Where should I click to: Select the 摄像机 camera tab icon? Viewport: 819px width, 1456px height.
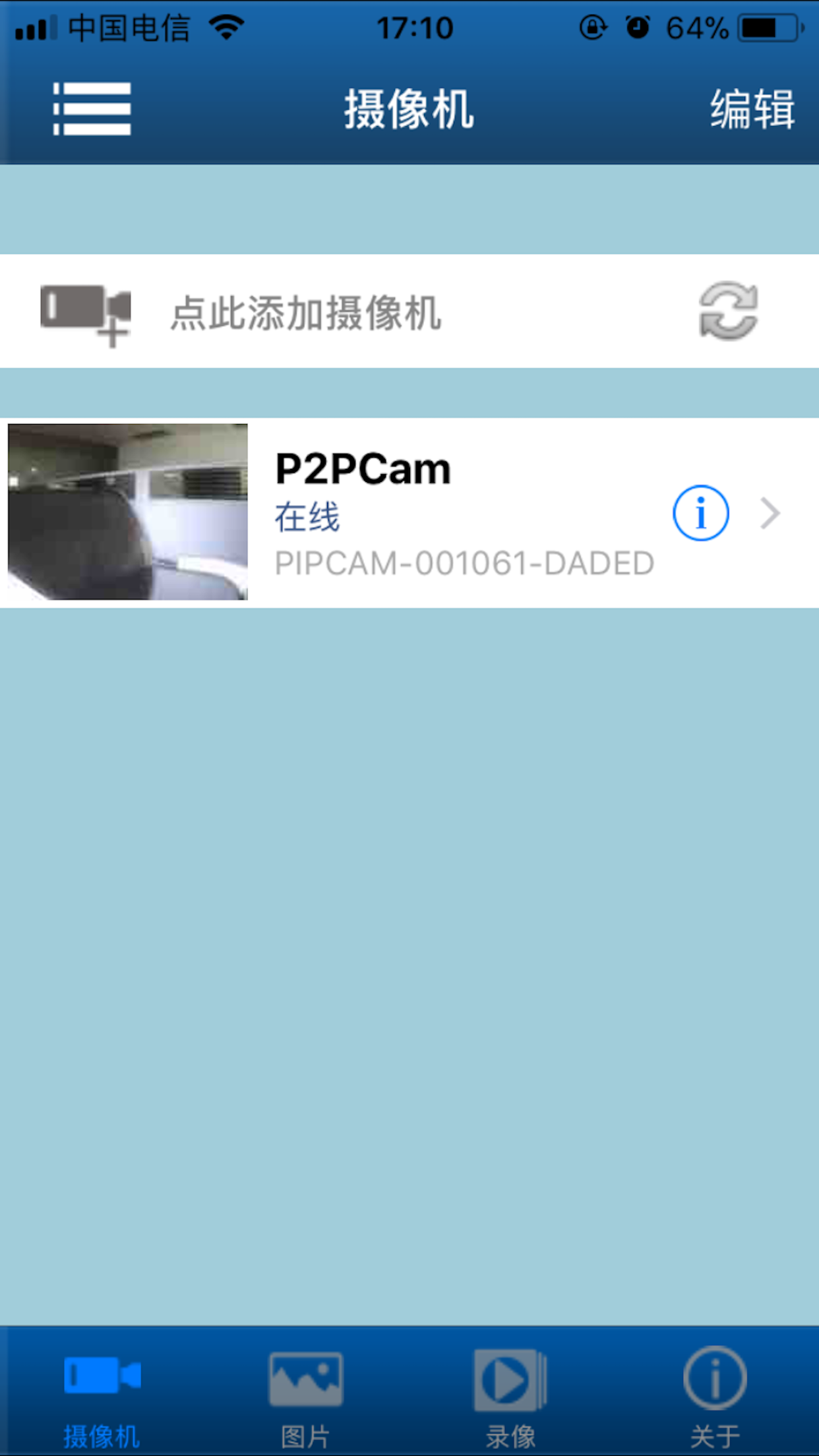tap(102, 1378)
